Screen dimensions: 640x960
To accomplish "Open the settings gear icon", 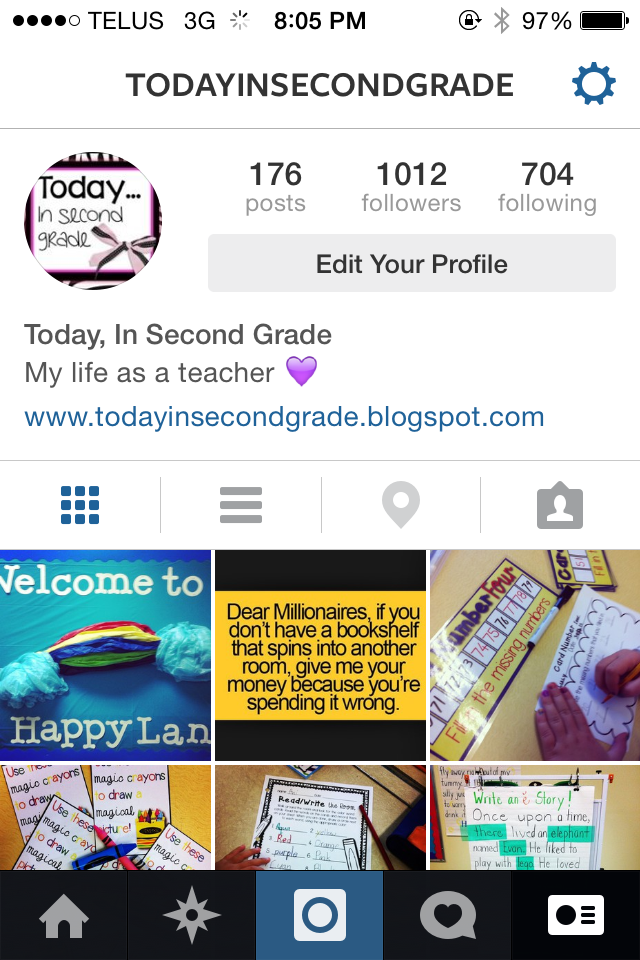I will [x=593, y=85].
